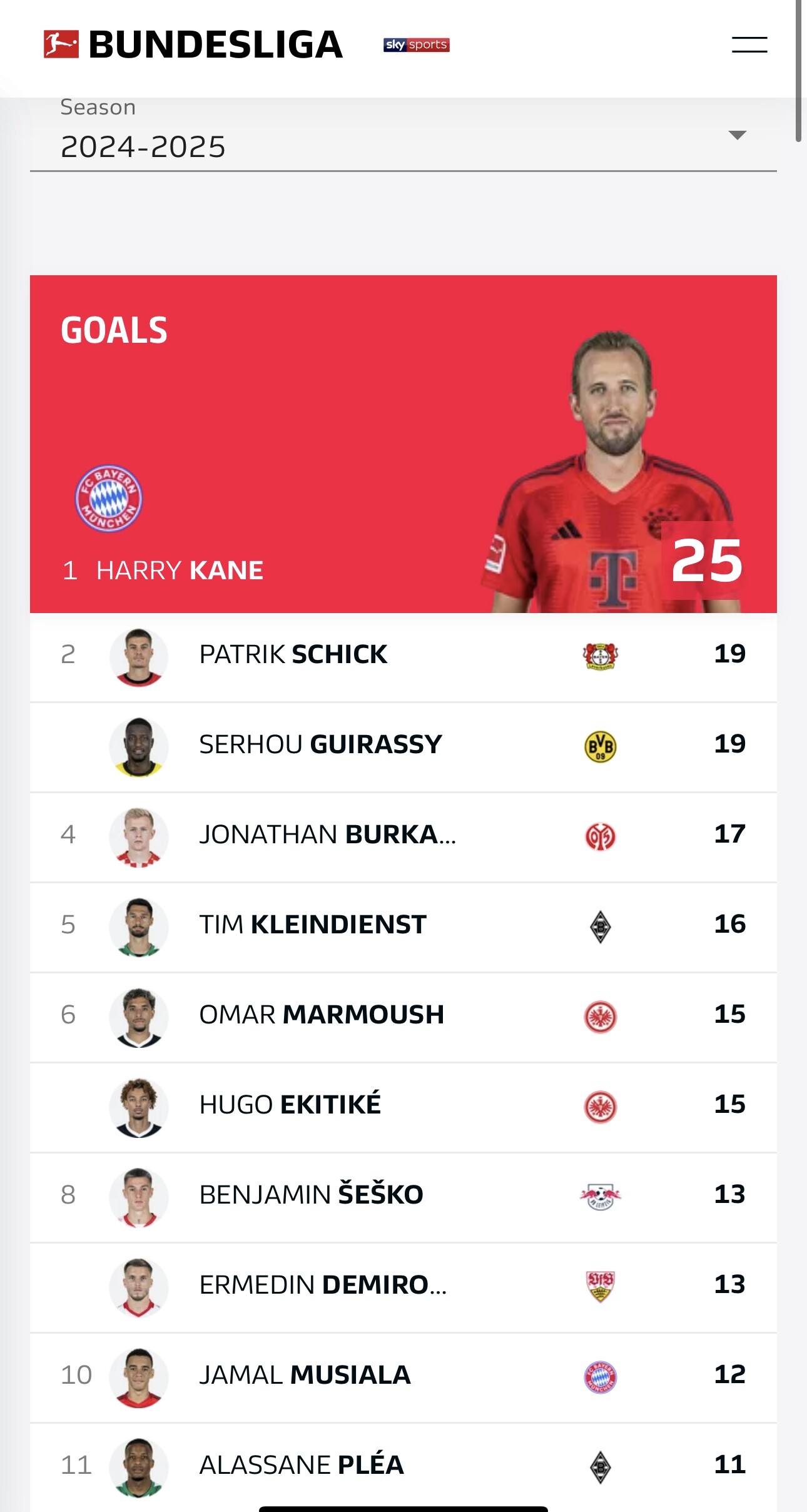
Task: Tap the Bundesliga logo to go home
Action: (x=193, y=44)
